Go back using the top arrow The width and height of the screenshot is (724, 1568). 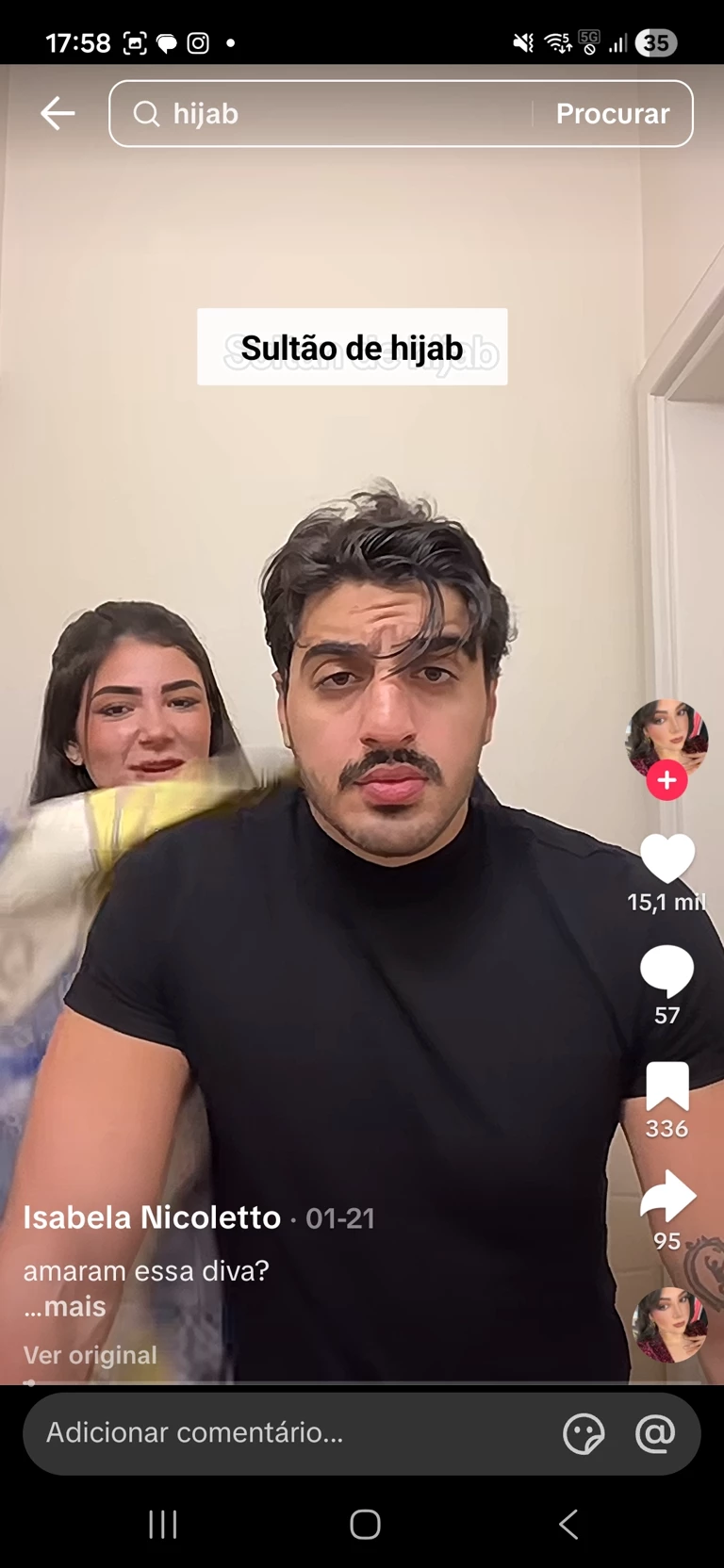point(58,114)
